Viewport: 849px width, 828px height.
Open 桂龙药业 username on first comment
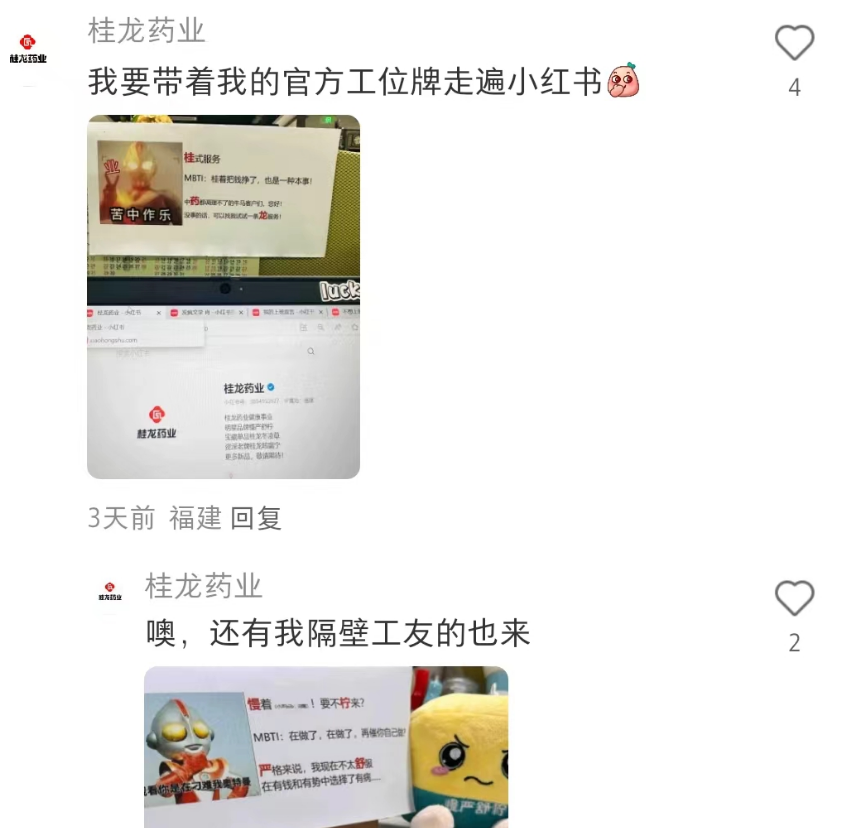tap(147, 31)
